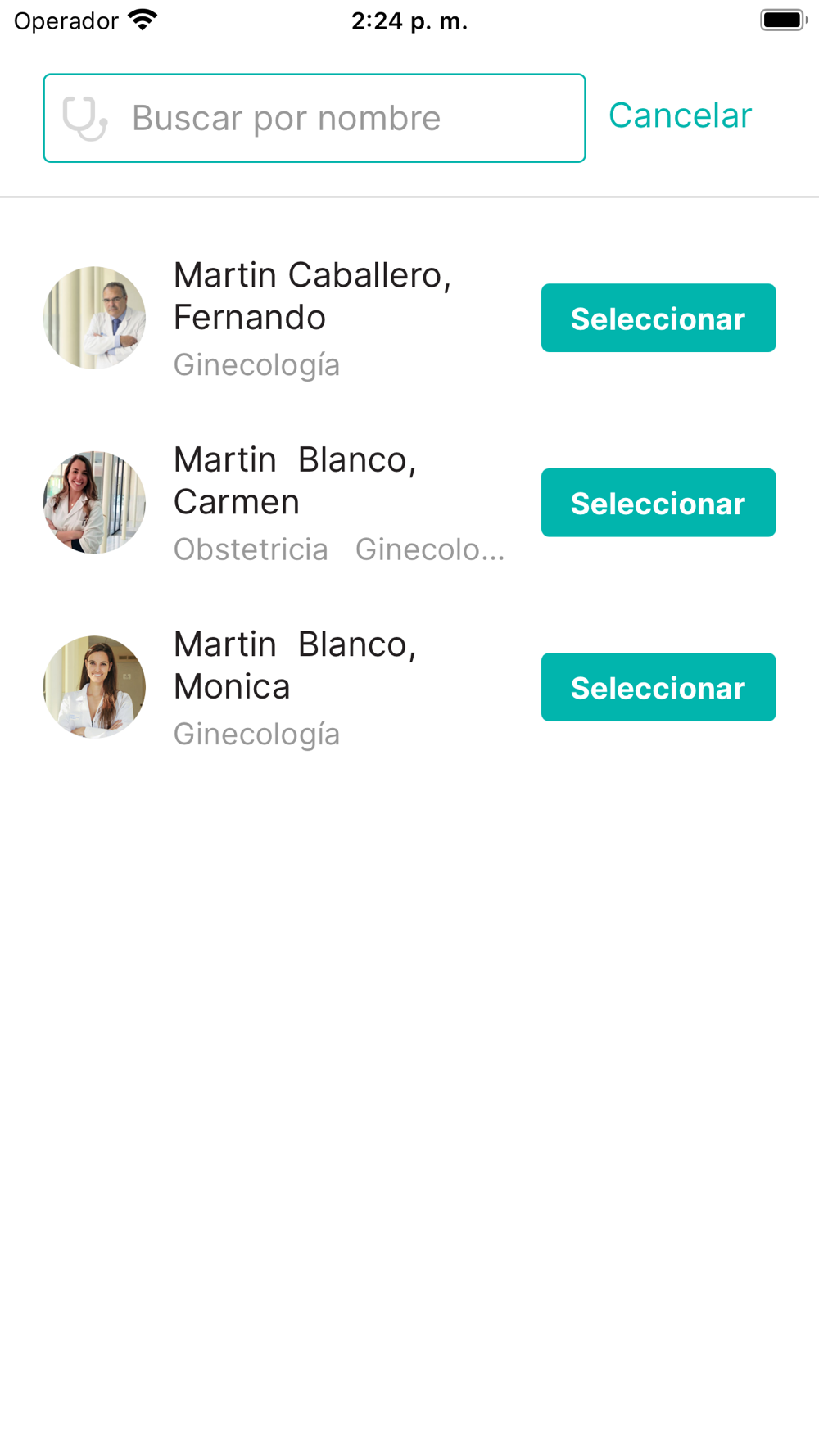Cancel the doctor search
Screen dimensions: 819x1456
click(679, 116)
